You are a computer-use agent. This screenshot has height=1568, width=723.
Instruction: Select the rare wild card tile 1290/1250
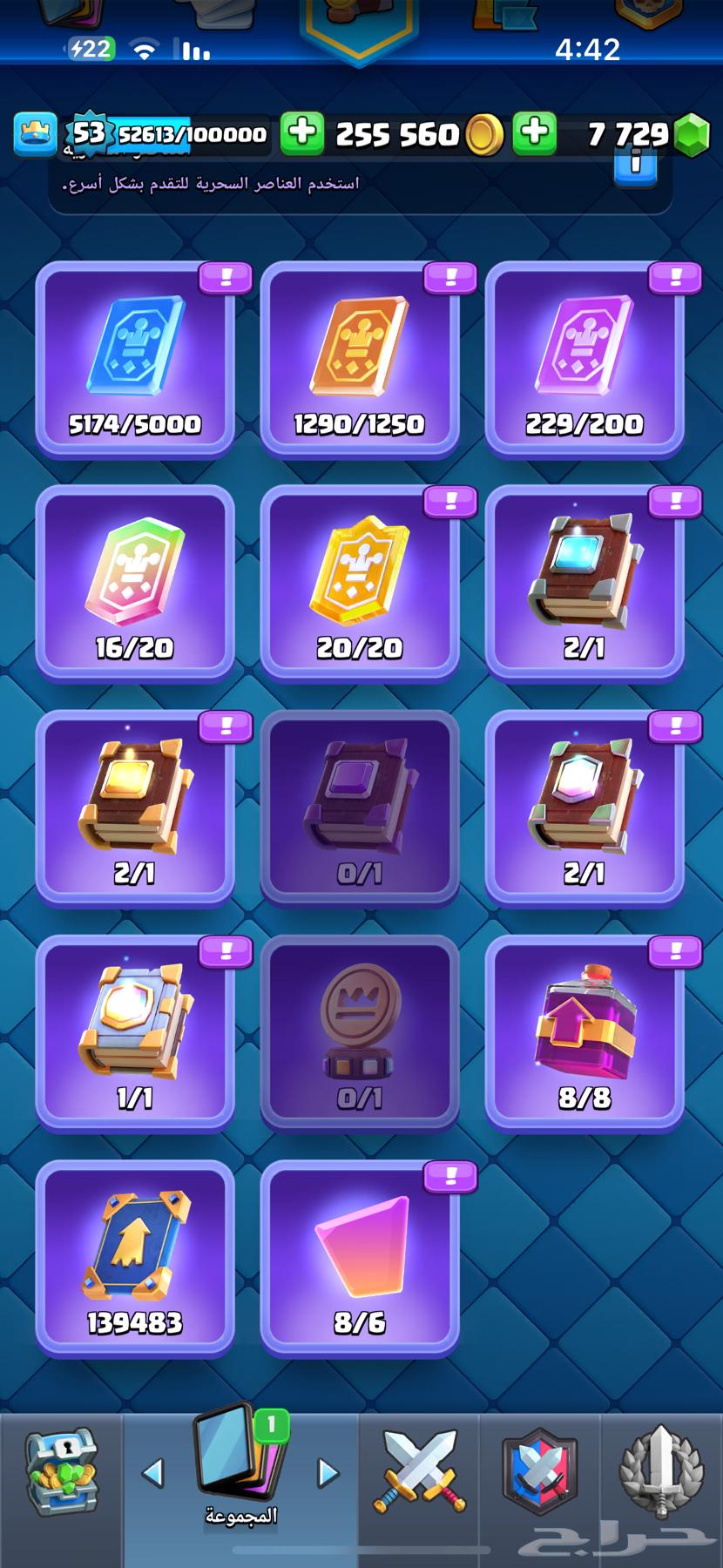coord(359,359)
